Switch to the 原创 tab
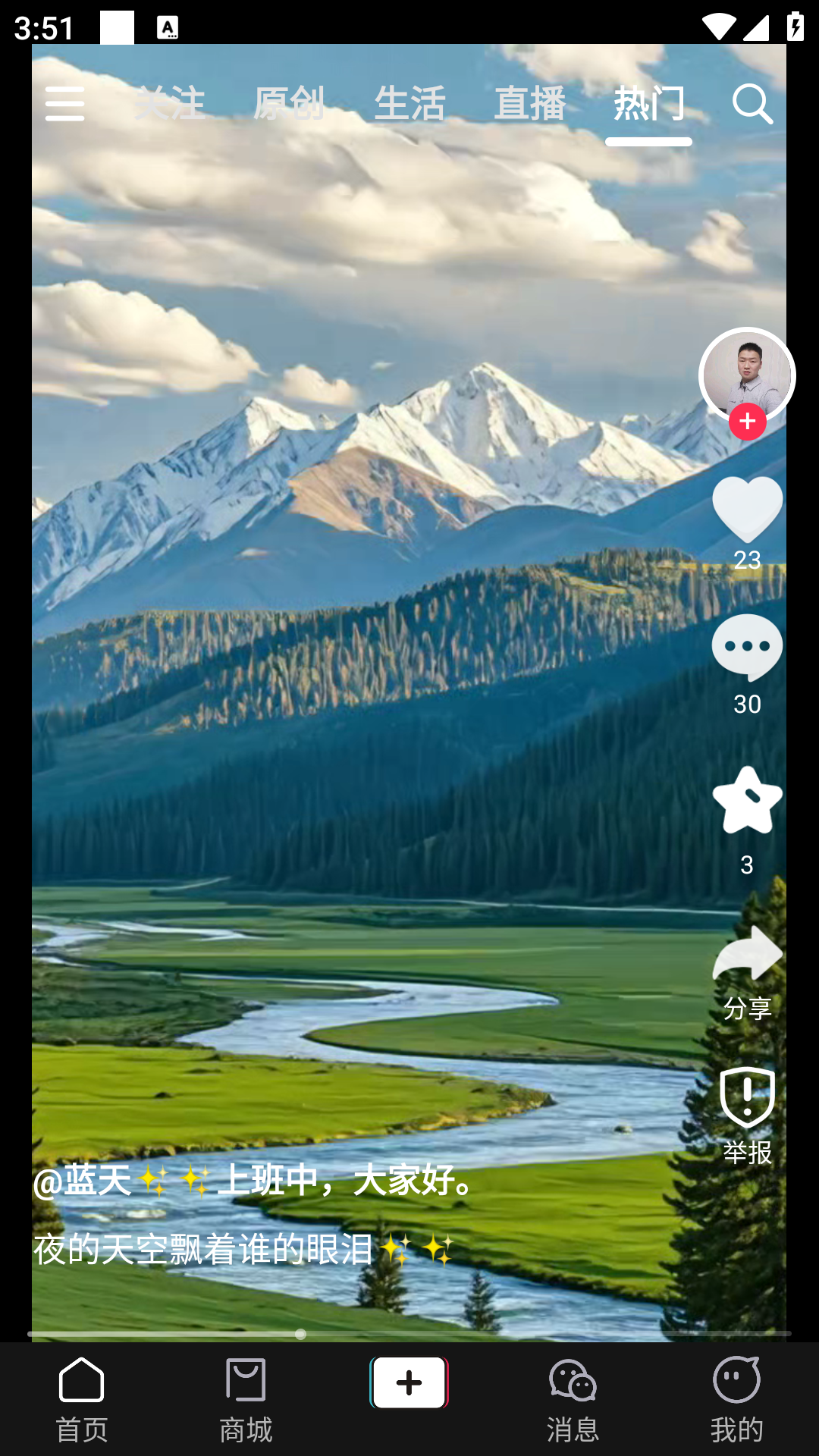The height and width of the screenshot is (1456, 819). (289, 104)
